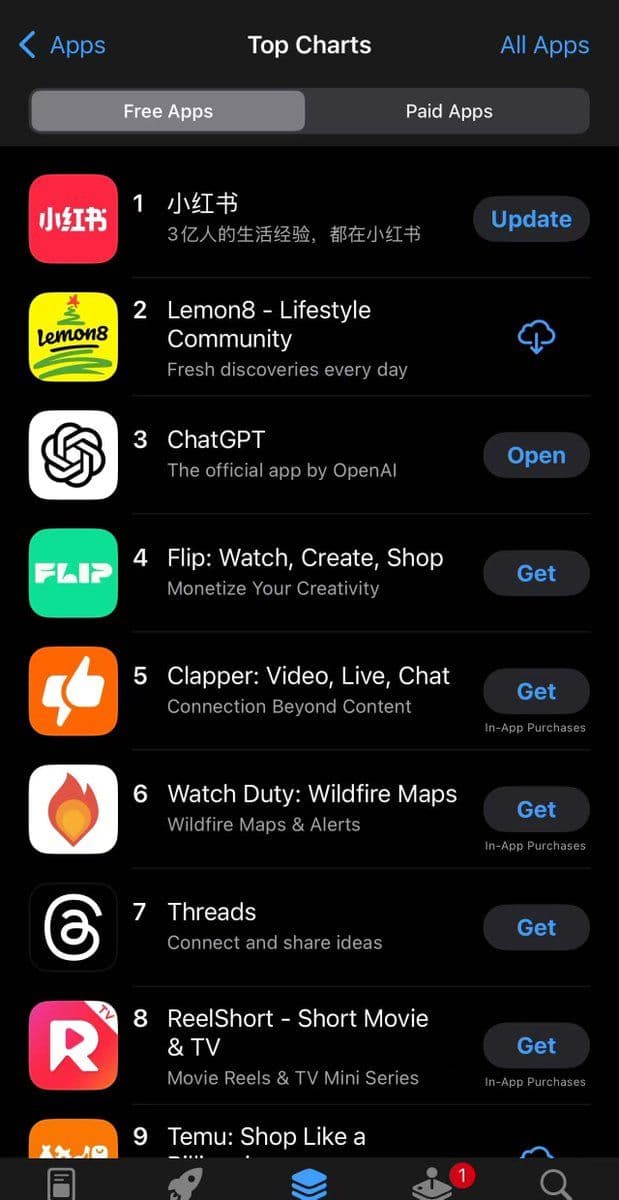The width and height of the screenshot is (619, 1200).
Task: Switch to Paid Apps segment
Action: (448, 111)
